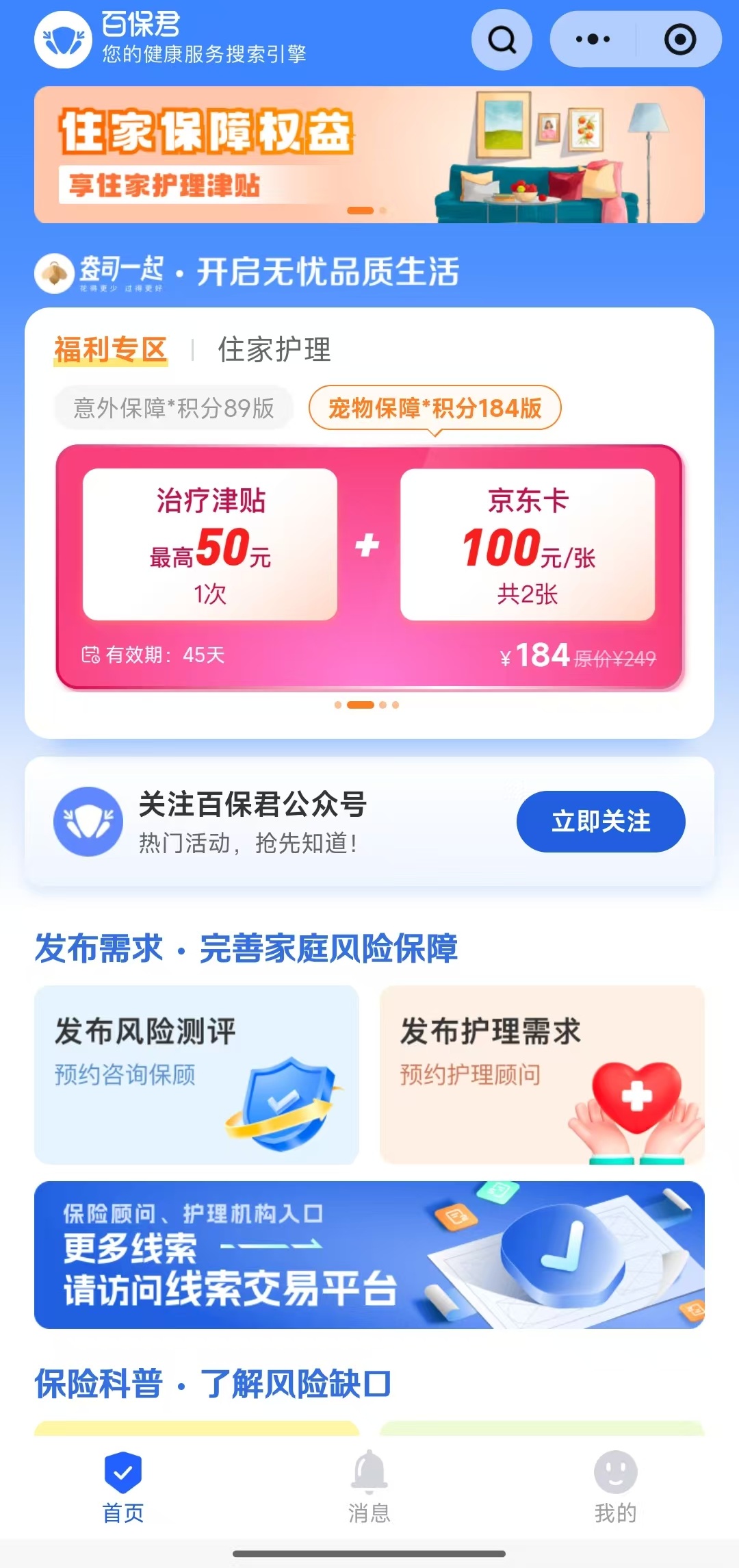Switch to the 消息 tab
Image resolution: width=739 pixels, height=1568 pixels.
(369, 1486)
